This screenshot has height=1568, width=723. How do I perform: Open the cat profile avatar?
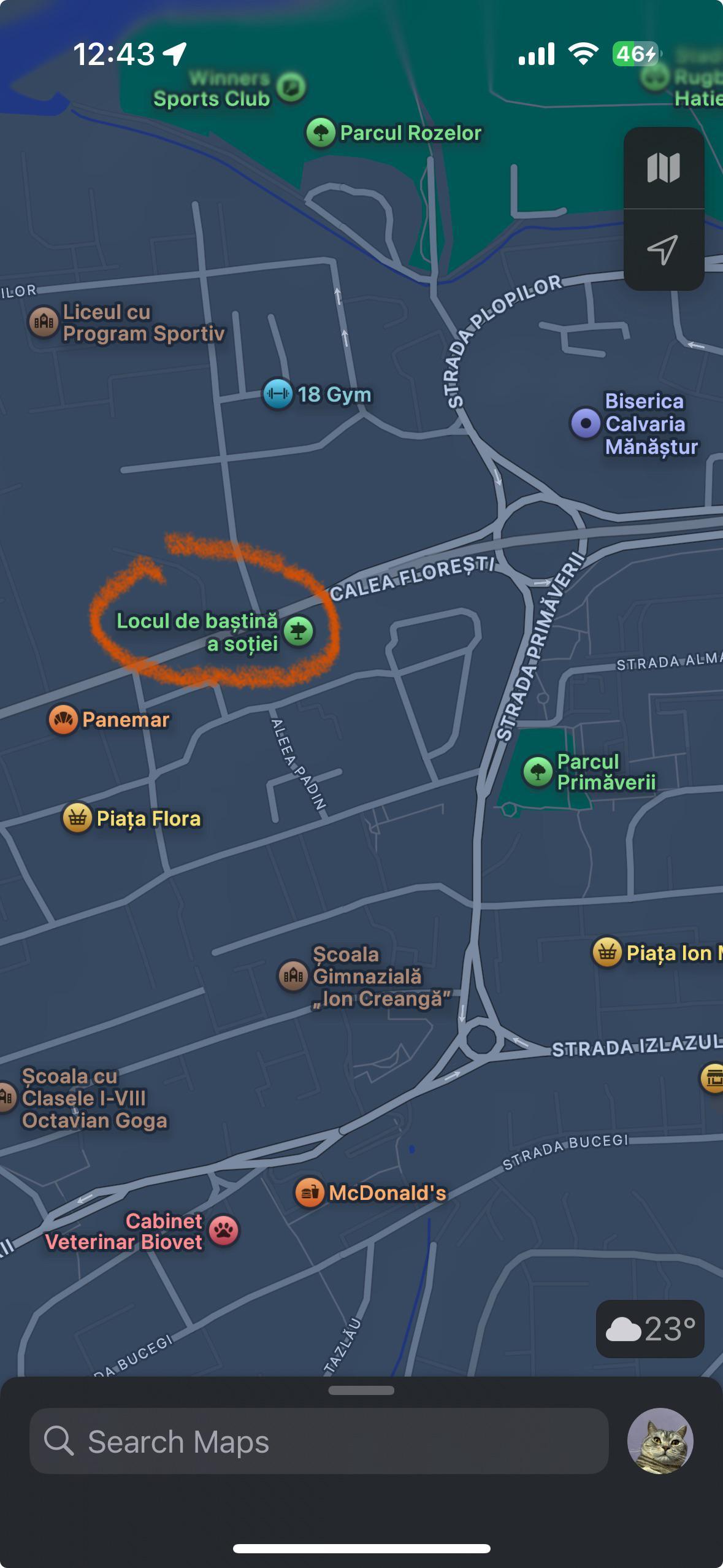[660, 1441]
